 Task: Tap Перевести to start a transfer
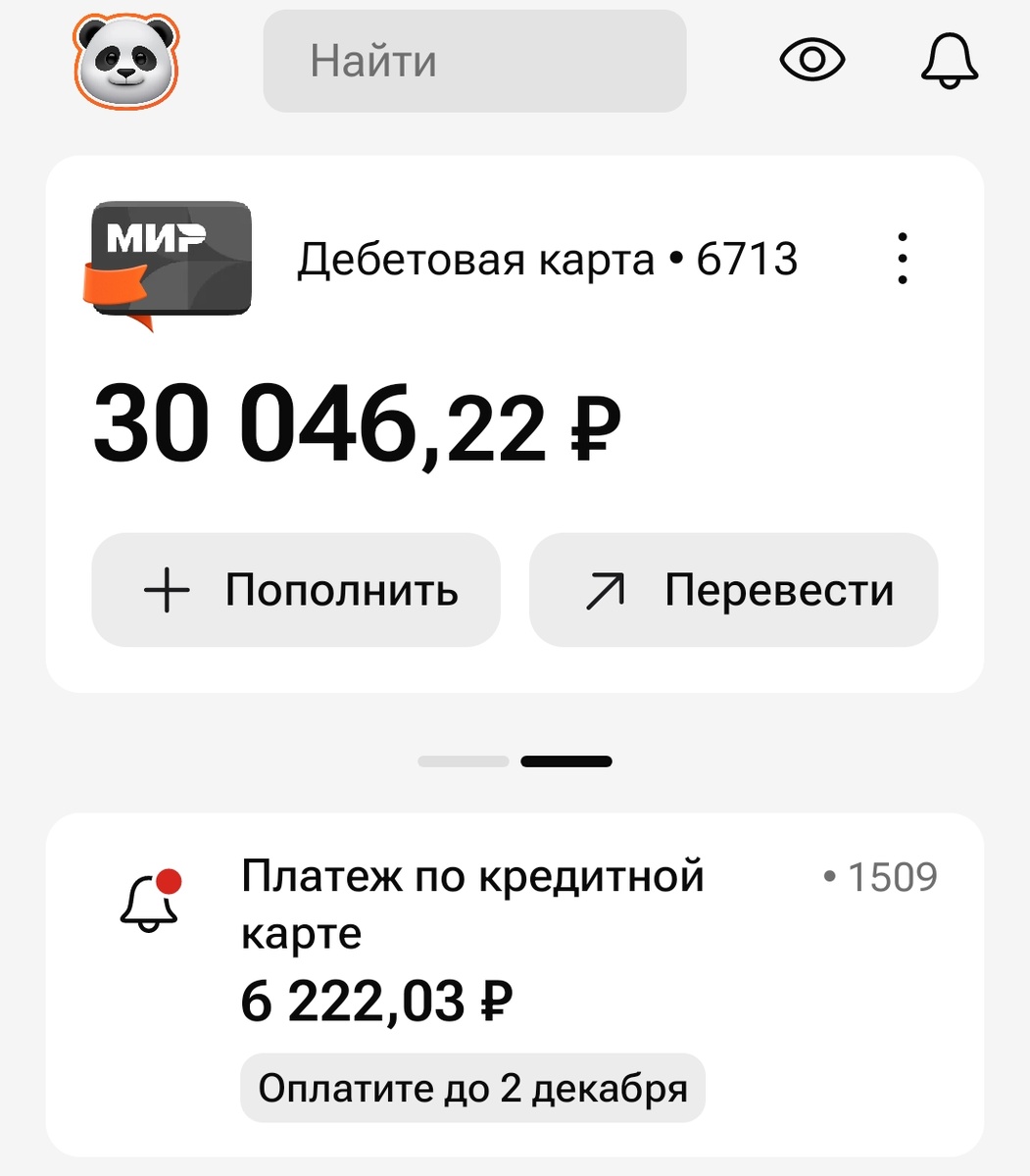click(734, 590)
